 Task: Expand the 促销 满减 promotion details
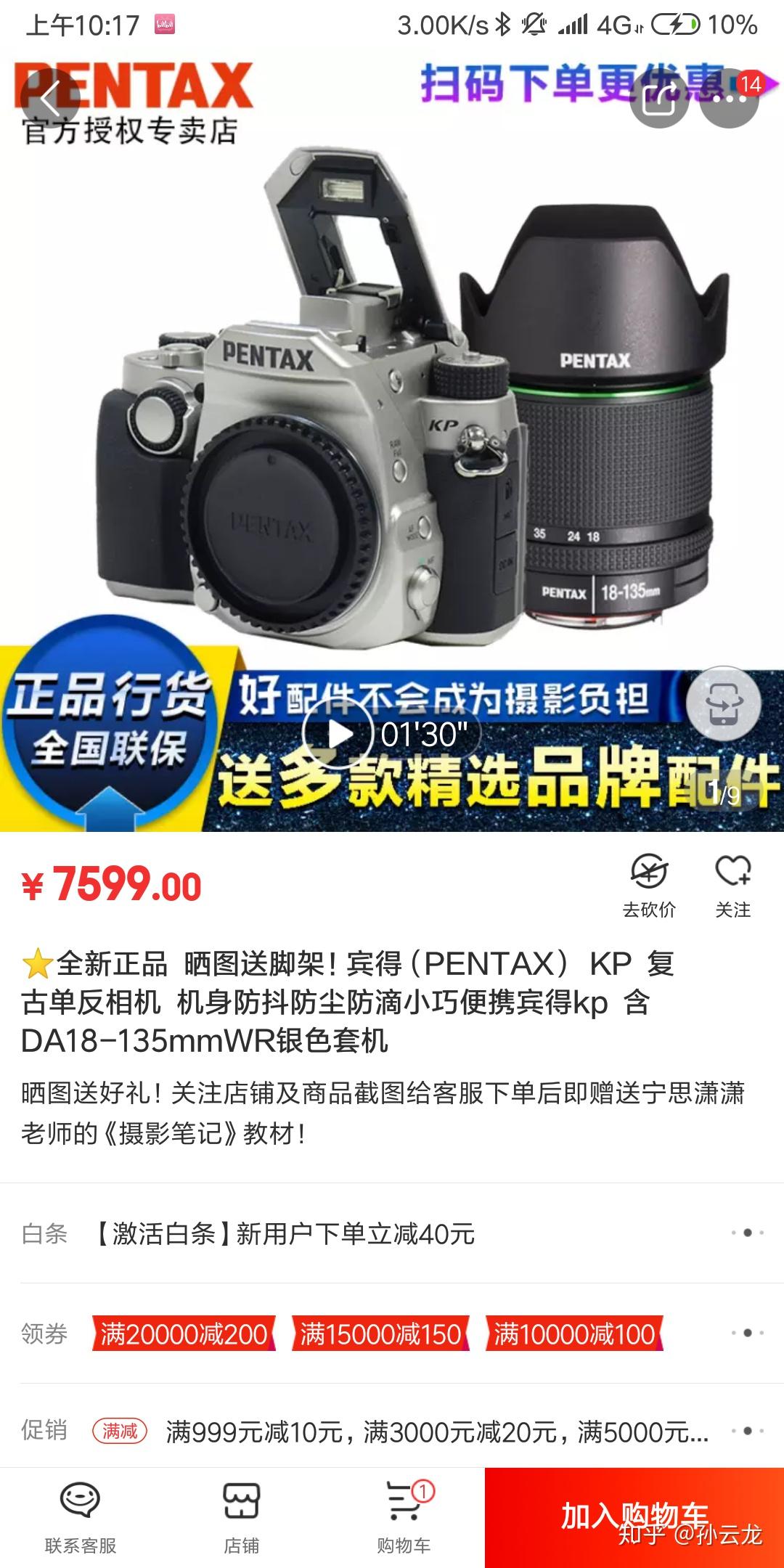tap(746, 1432)
